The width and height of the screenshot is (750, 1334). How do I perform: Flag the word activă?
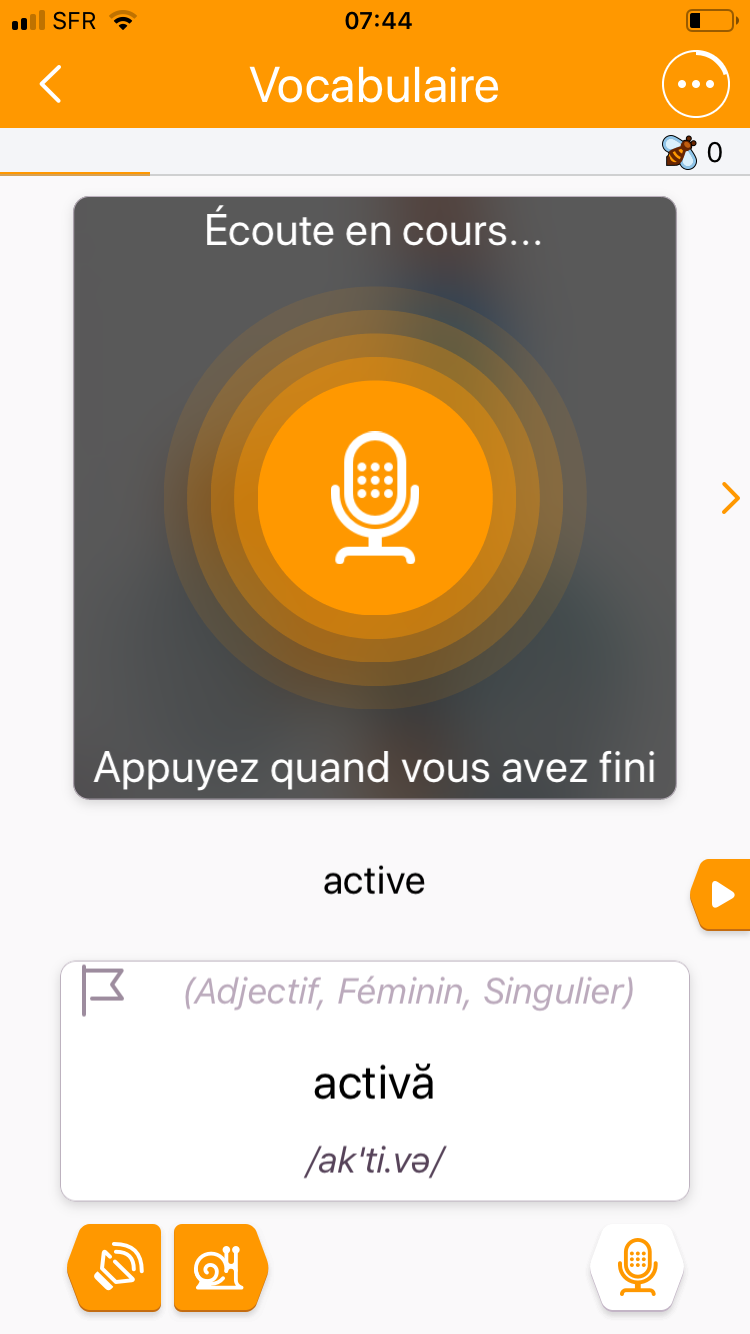pos(103,990)
